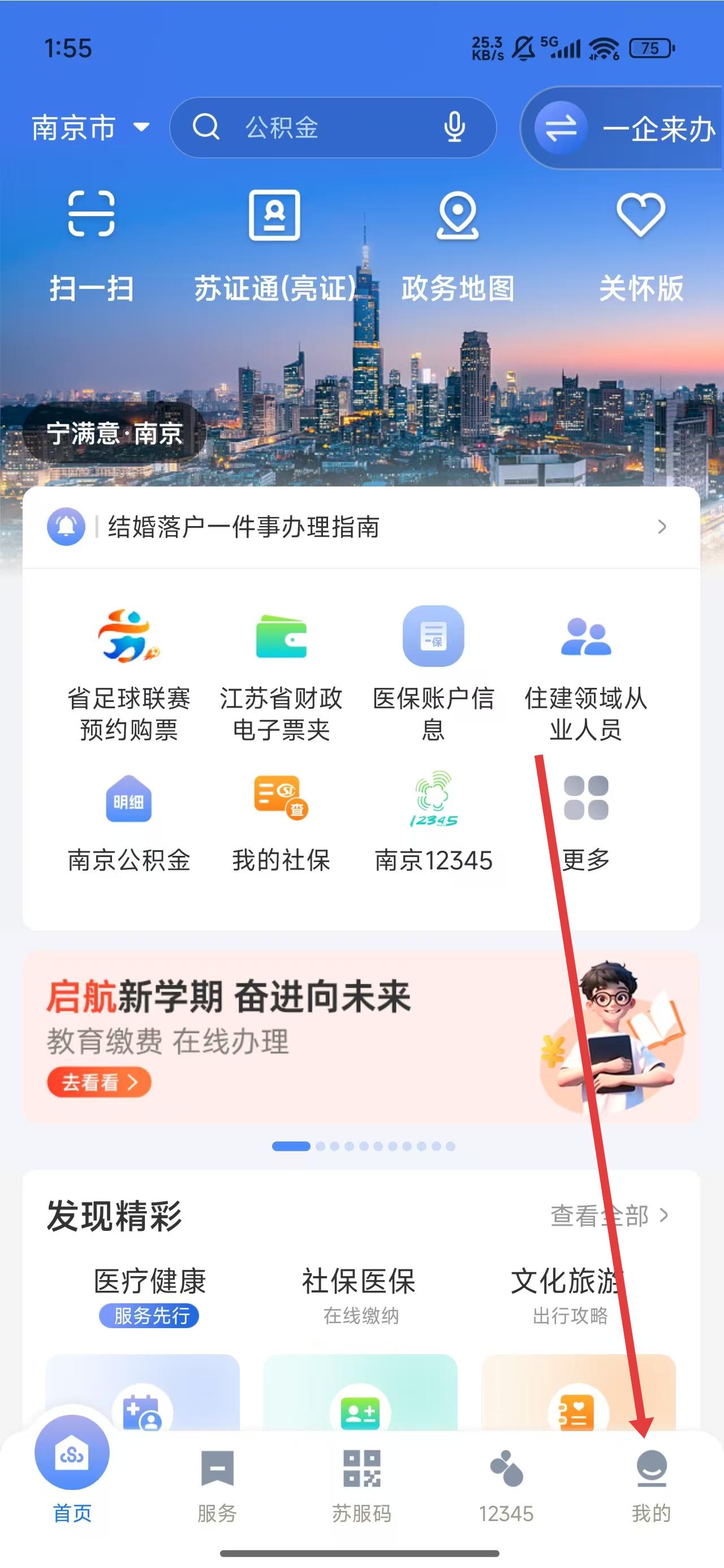Open 扫一扫 scanner
The width and height of the screenshot is (724, 1568).
pos(91,243)
